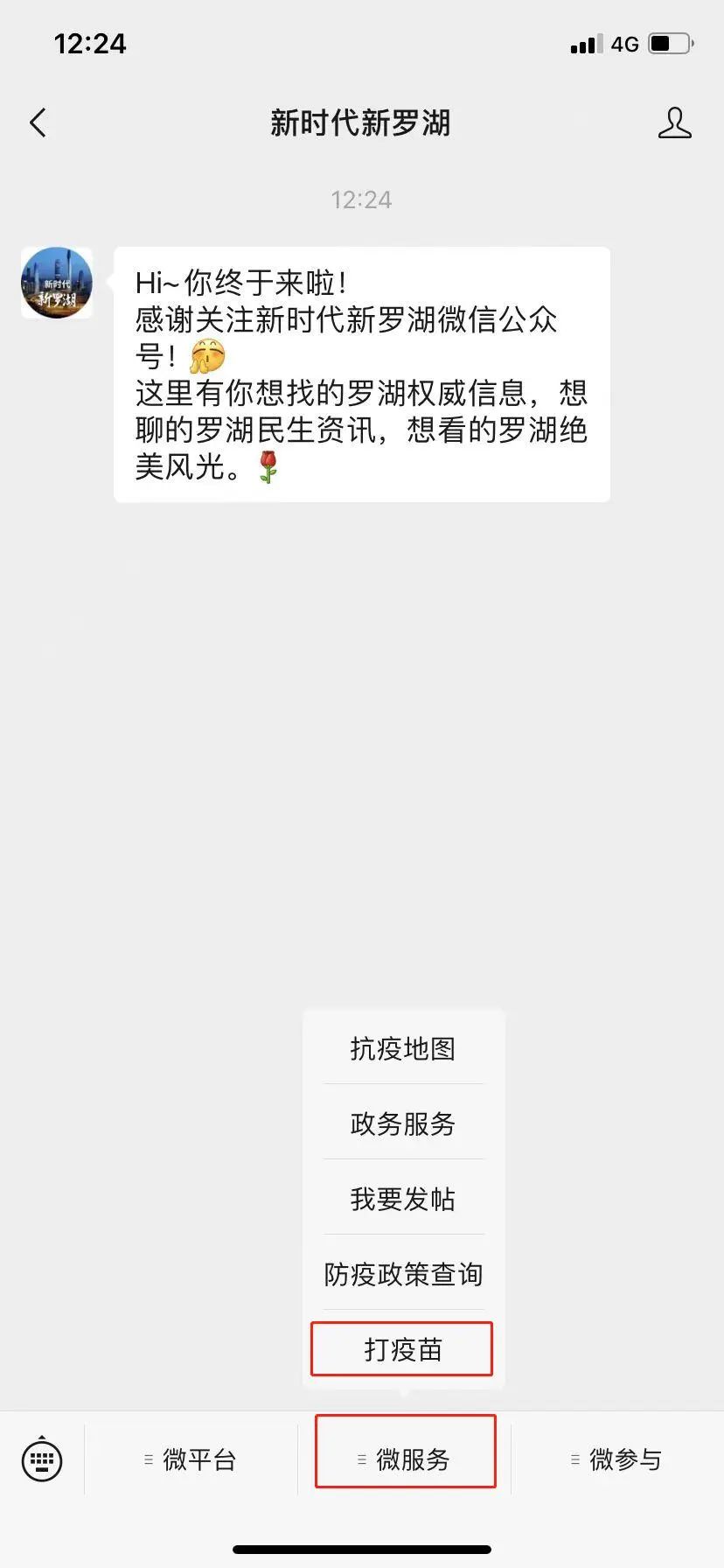Switch to keyboard input mode
The height and width of the screenshot is (1568, 724).
[41, 1459]
